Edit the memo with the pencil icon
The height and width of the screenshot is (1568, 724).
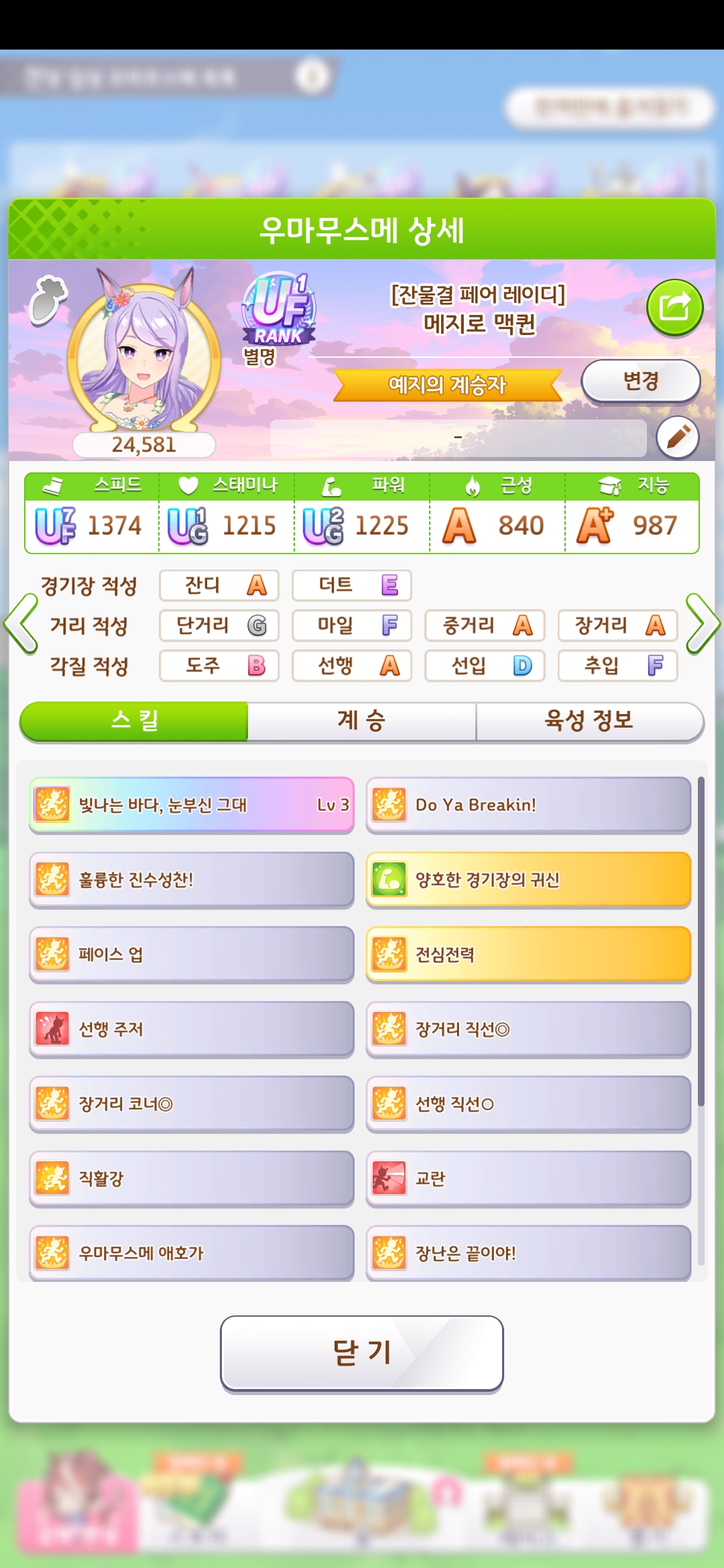(x=678, y=438)
